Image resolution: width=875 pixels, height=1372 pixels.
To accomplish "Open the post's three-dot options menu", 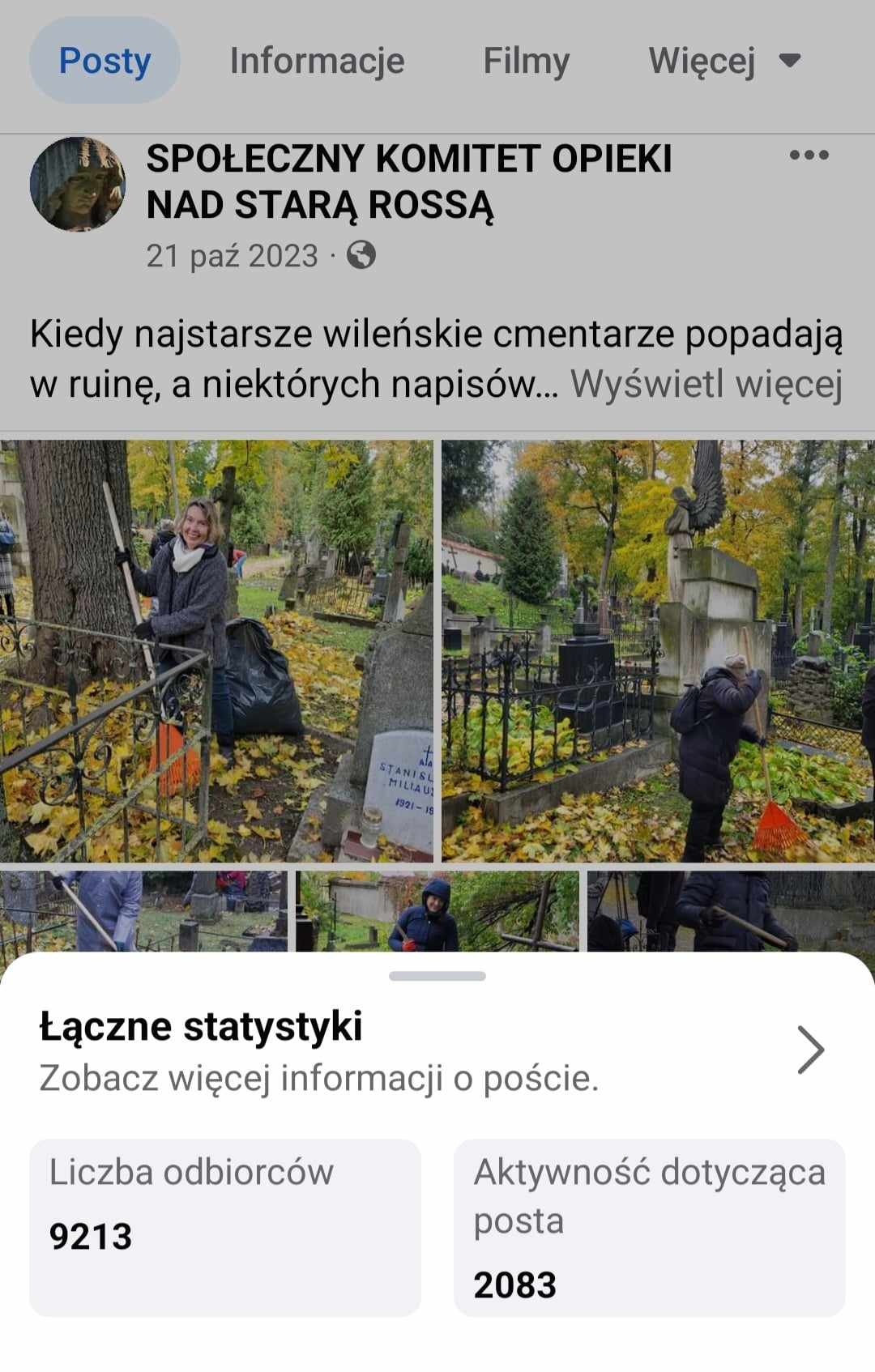I will [x=809, y=156].
